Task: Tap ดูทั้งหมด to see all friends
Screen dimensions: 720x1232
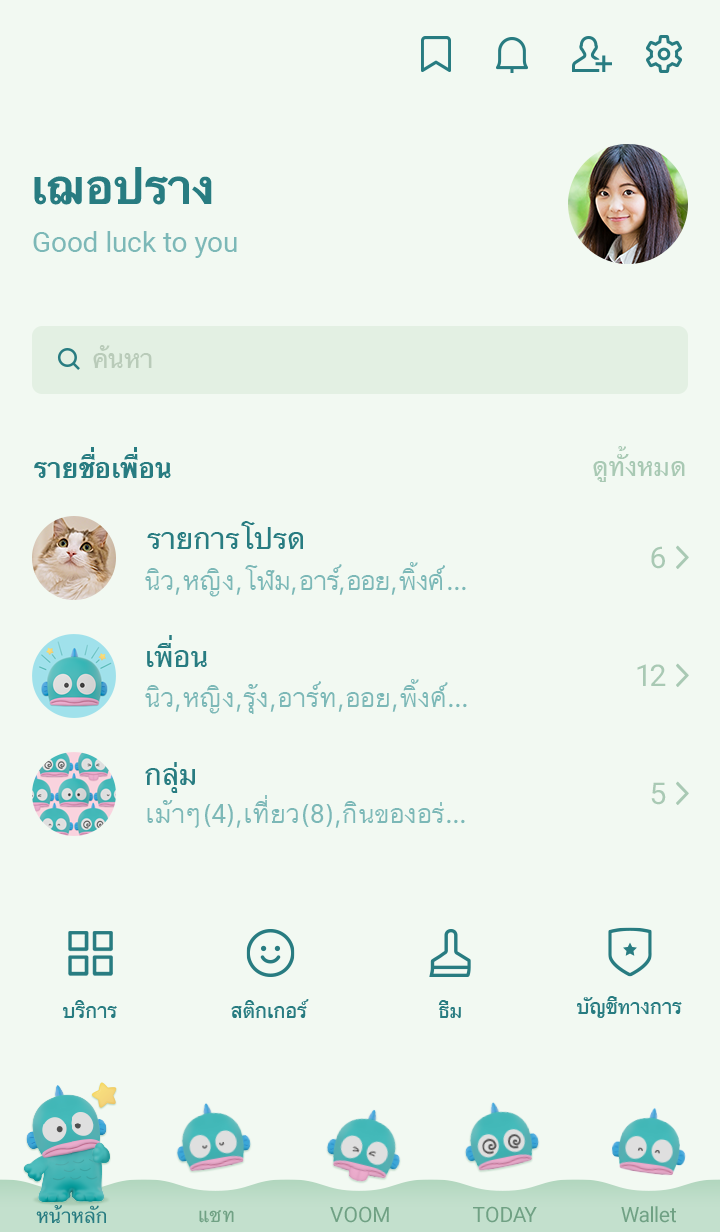Action: click(638, 468)
